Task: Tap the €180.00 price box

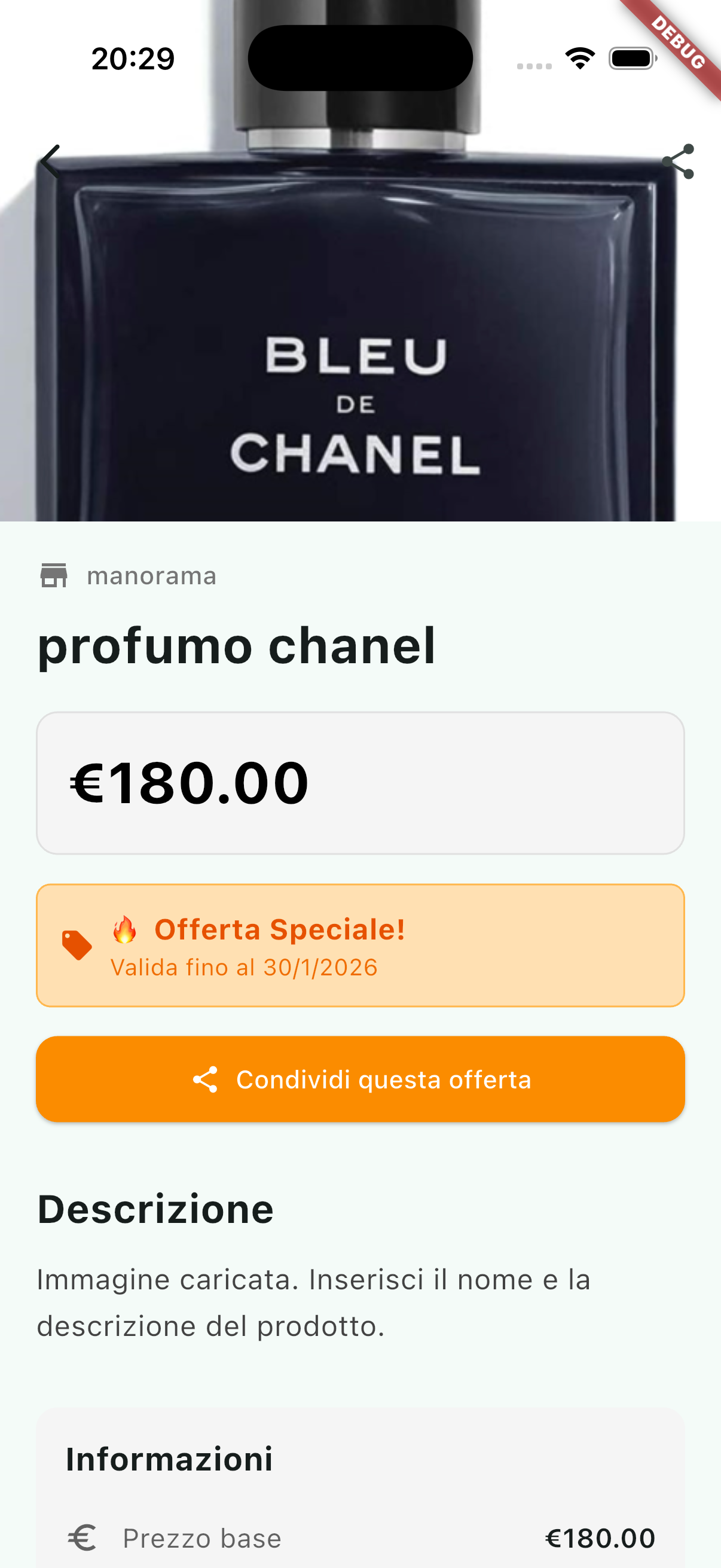Action: point(361,783)
